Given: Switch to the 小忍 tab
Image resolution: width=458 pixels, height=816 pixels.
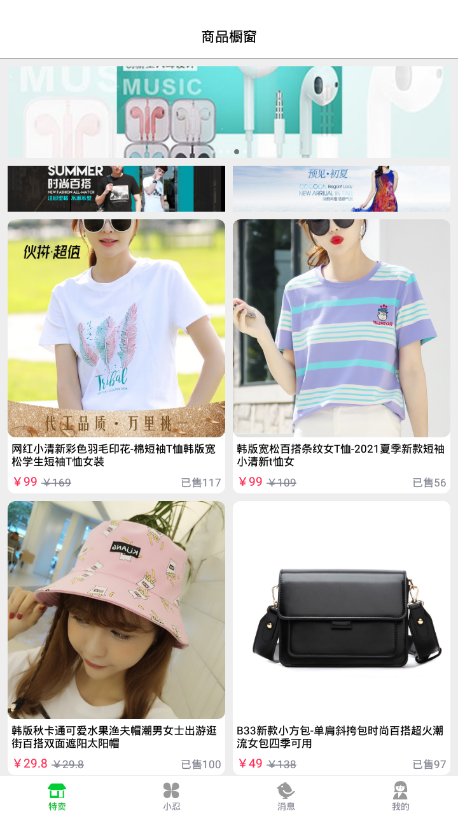Looking at the screenshot, I should tap(171, 796).
